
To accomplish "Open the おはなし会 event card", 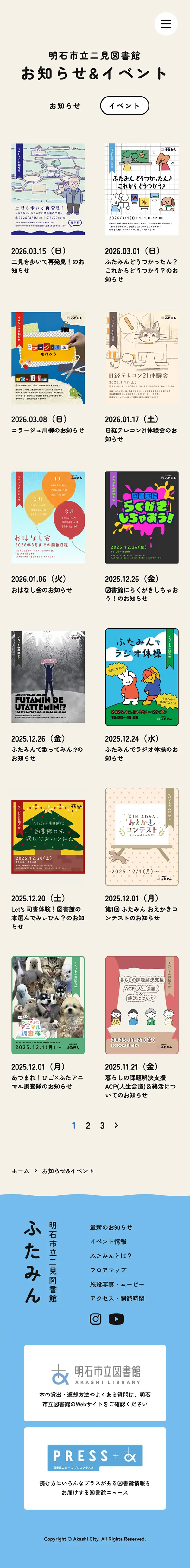I will click(x=47, y=517).
